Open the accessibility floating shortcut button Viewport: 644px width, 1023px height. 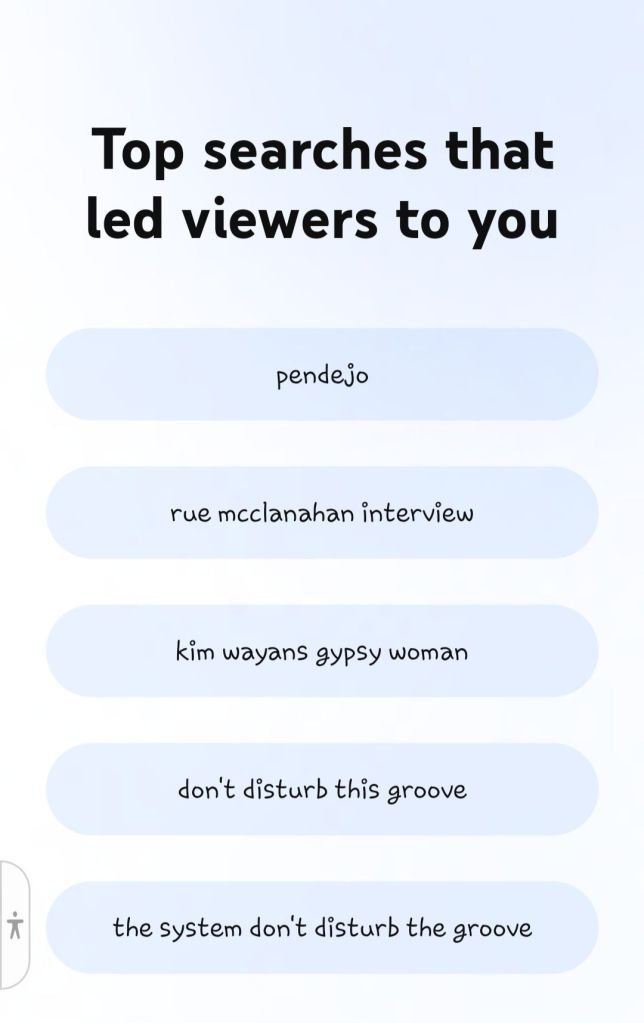(14, 925)
